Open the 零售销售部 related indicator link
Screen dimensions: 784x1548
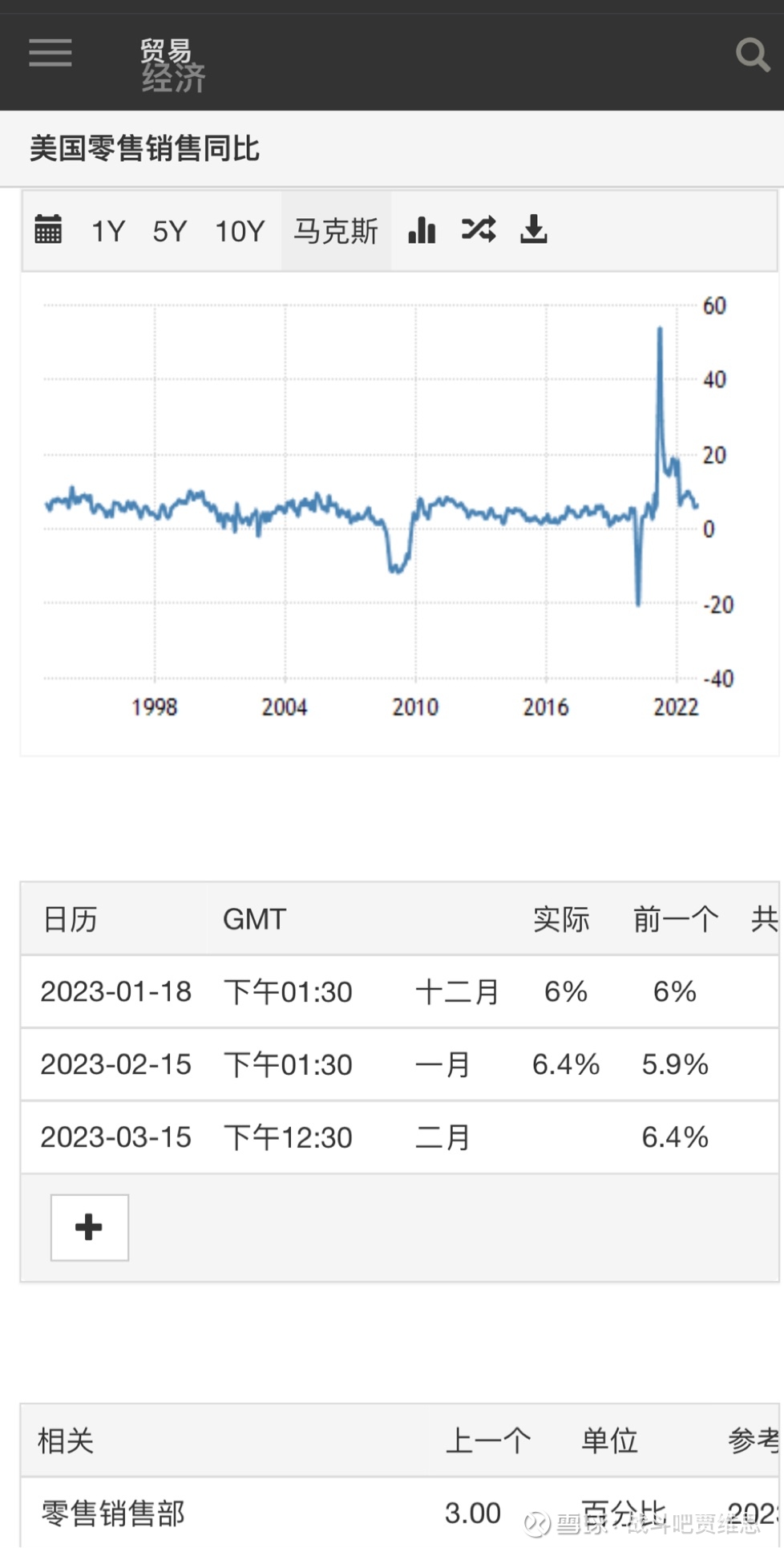tap(111, 1513)
